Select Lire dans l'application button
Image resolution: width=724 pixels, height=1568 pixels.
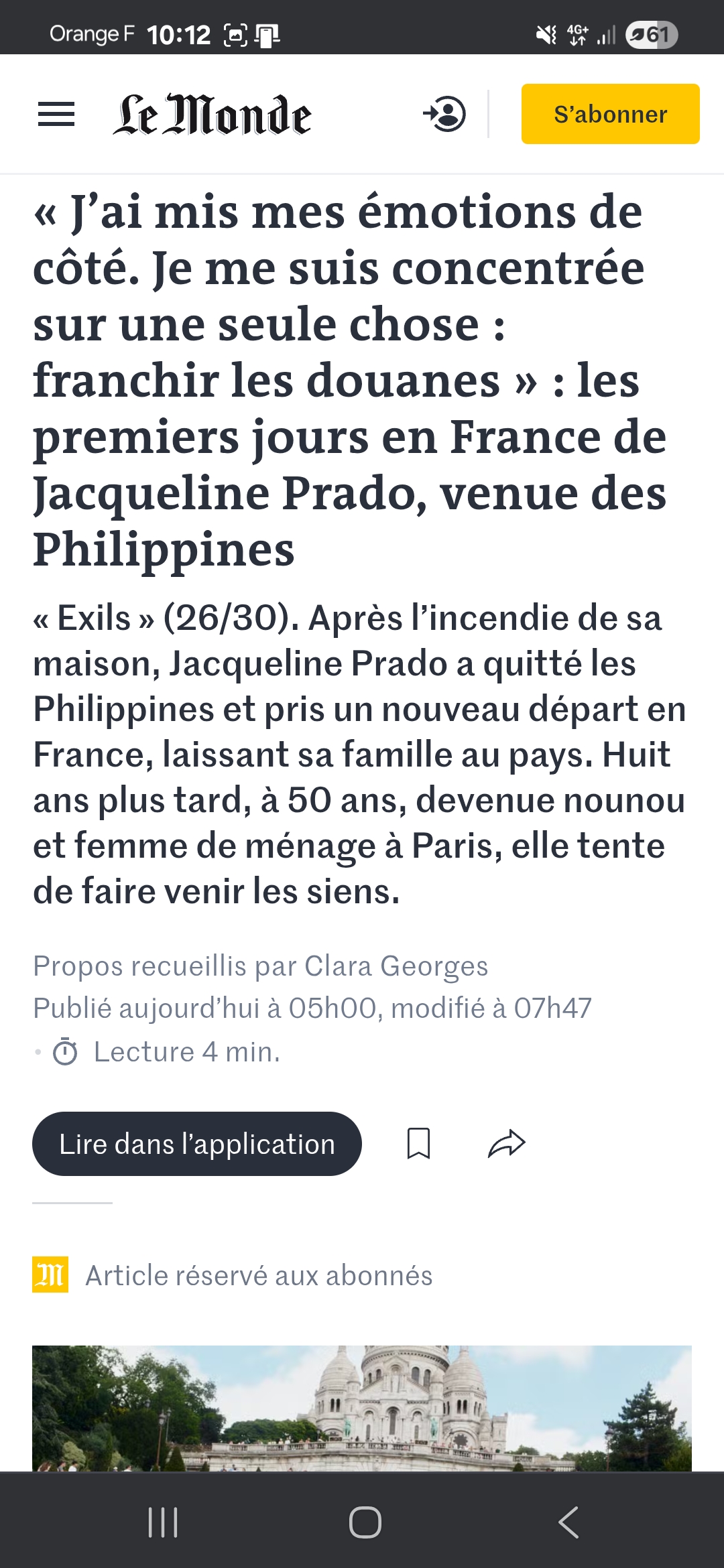(197, 1144)
